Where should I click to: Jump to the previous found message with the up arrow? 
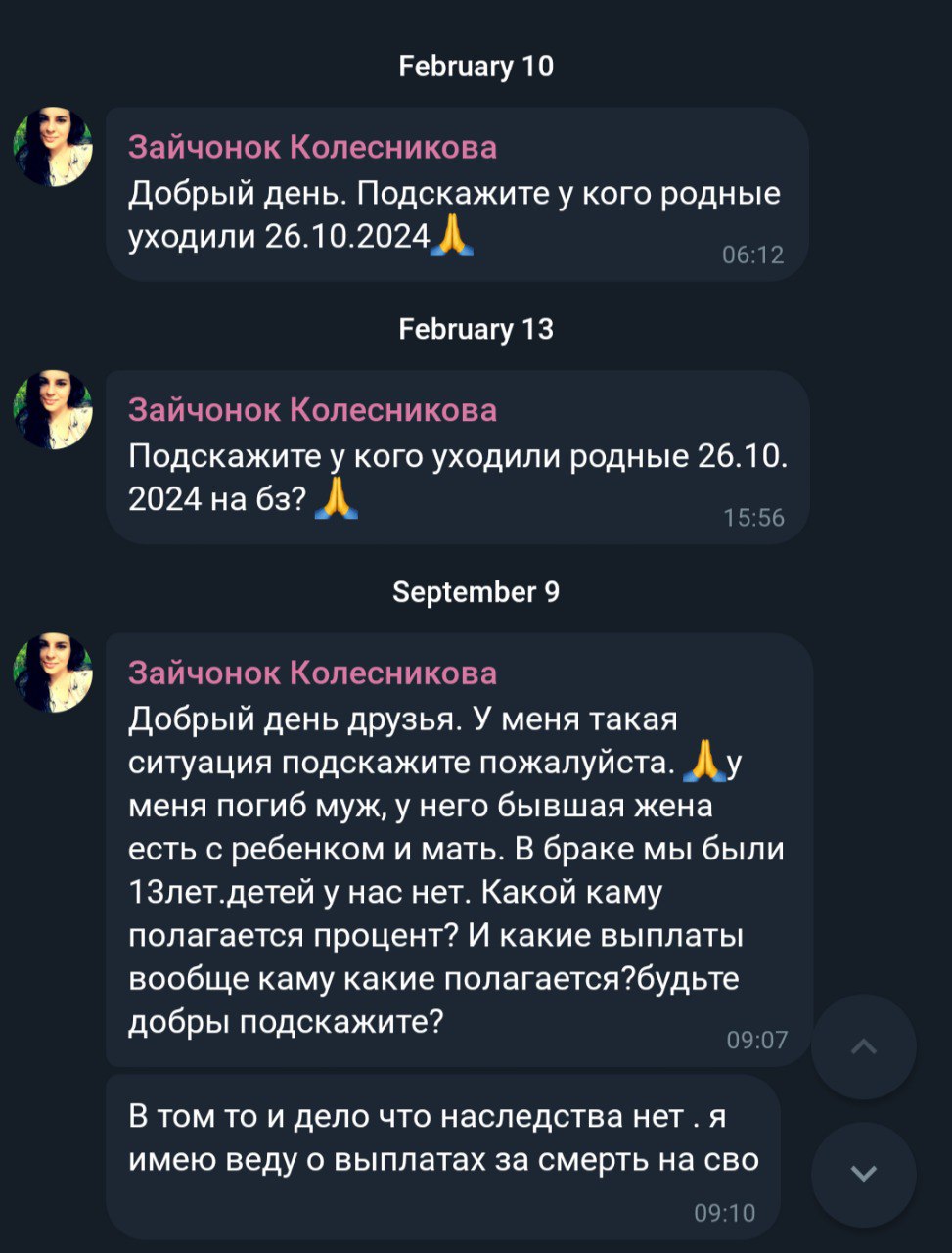tap(863, 1046)
